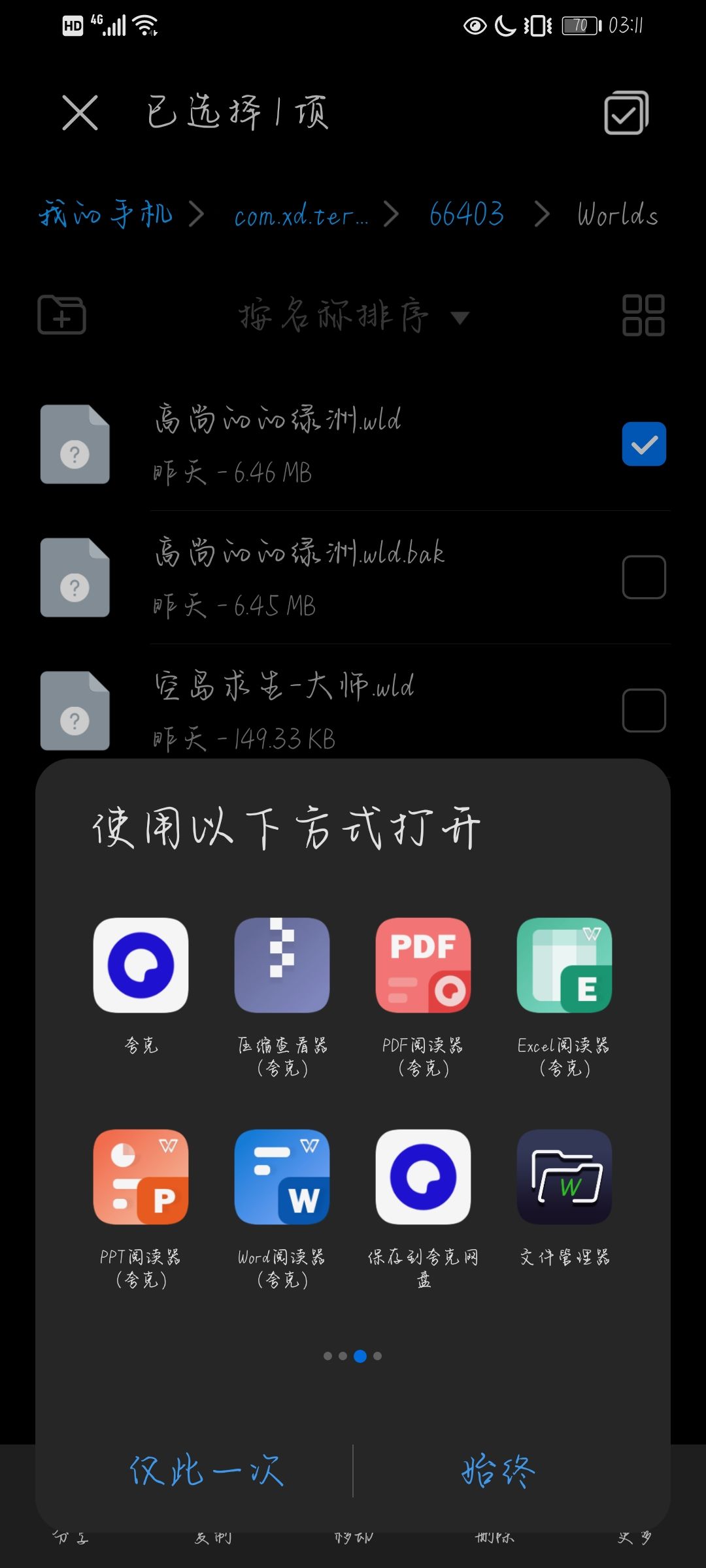
Task: Create a new folder
Action: pos(62,316)
